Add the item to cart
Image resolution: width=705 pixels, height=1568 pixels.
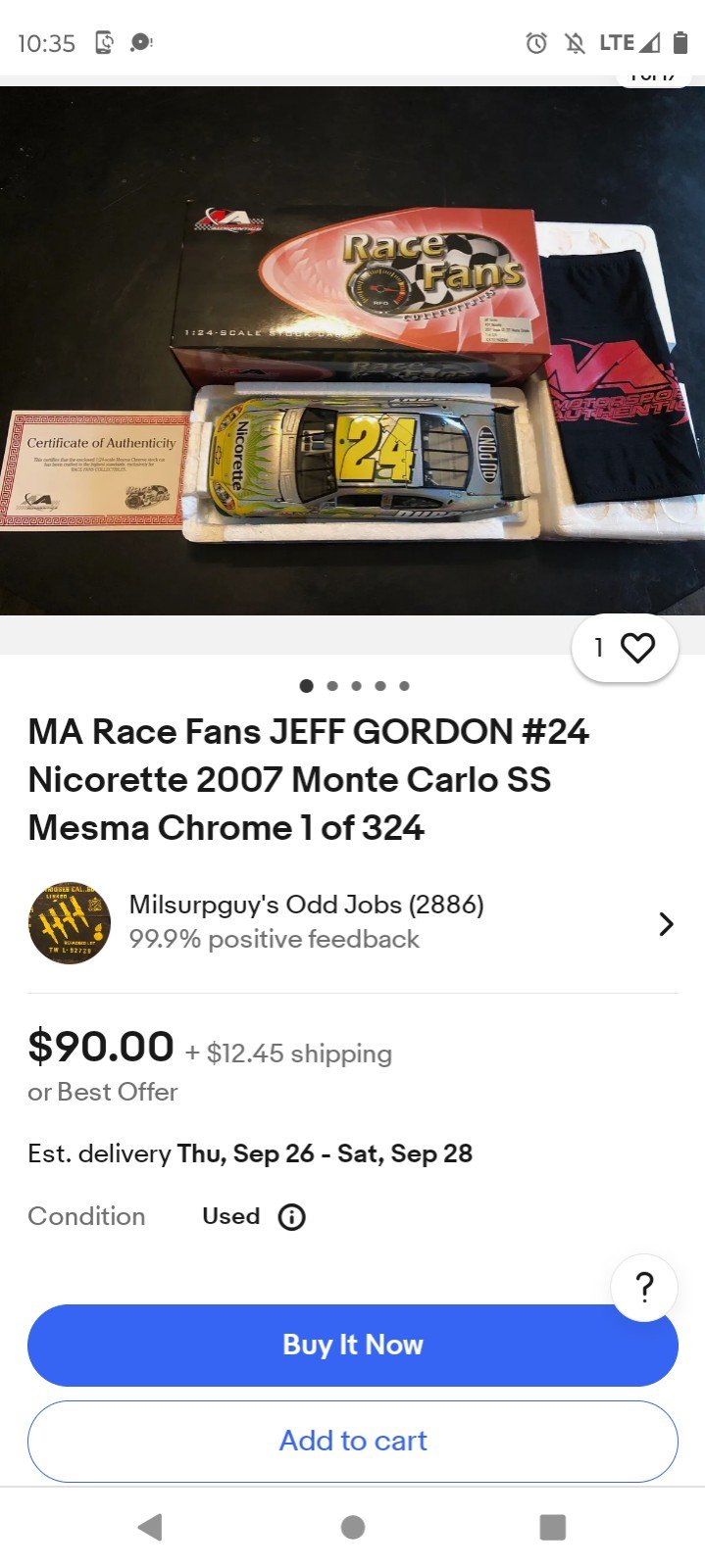(353, 1441)
